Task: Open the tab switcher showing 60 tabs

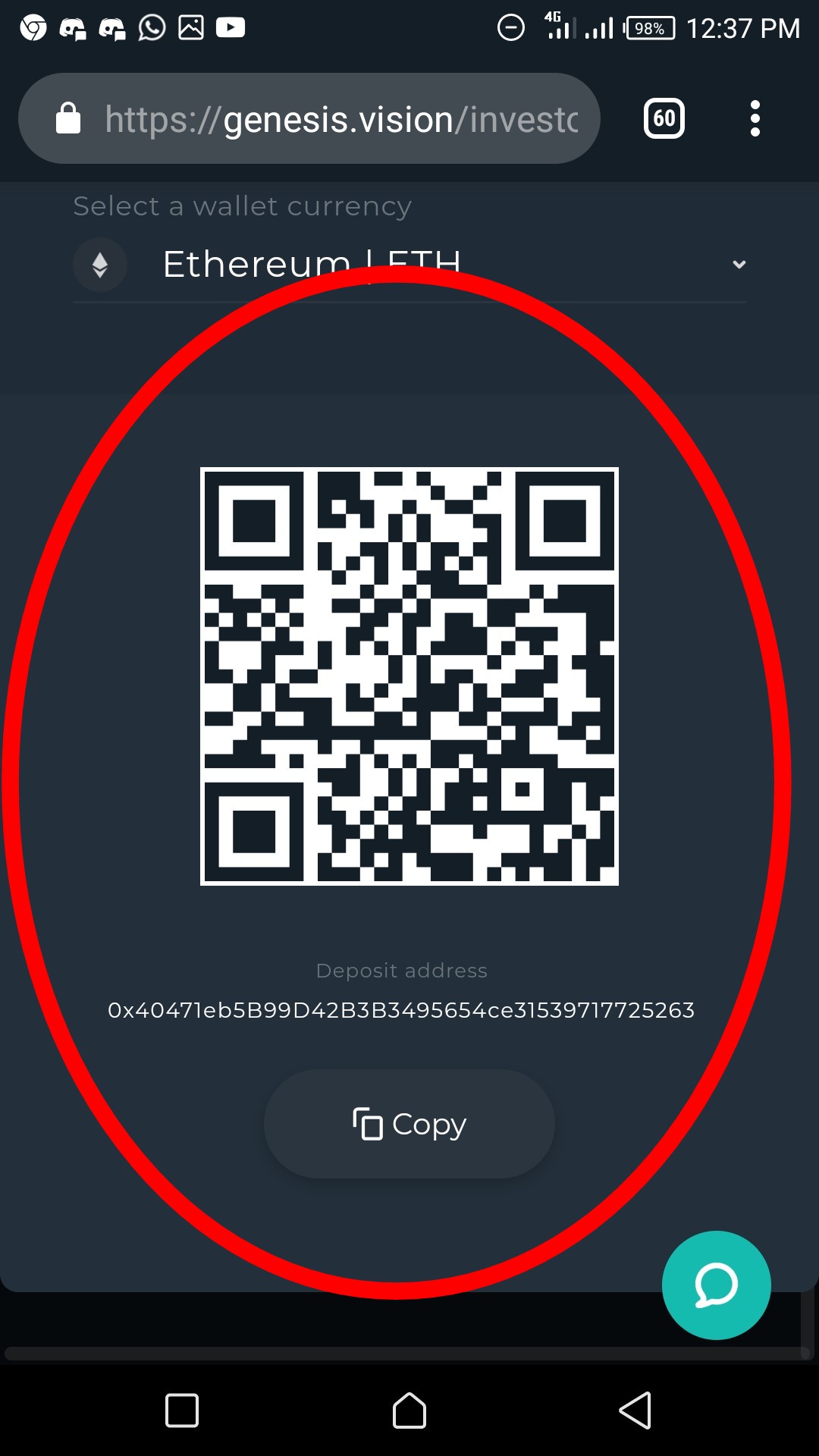Action: click(664, 118)
